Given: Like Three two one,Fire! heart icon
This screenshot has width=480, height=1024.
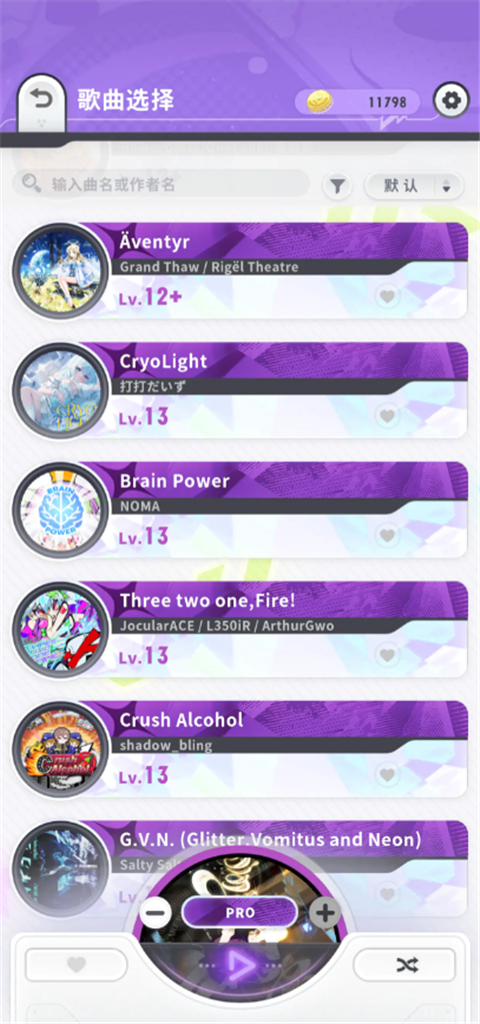Looking at the screenshot, I should tap(388, 655).
